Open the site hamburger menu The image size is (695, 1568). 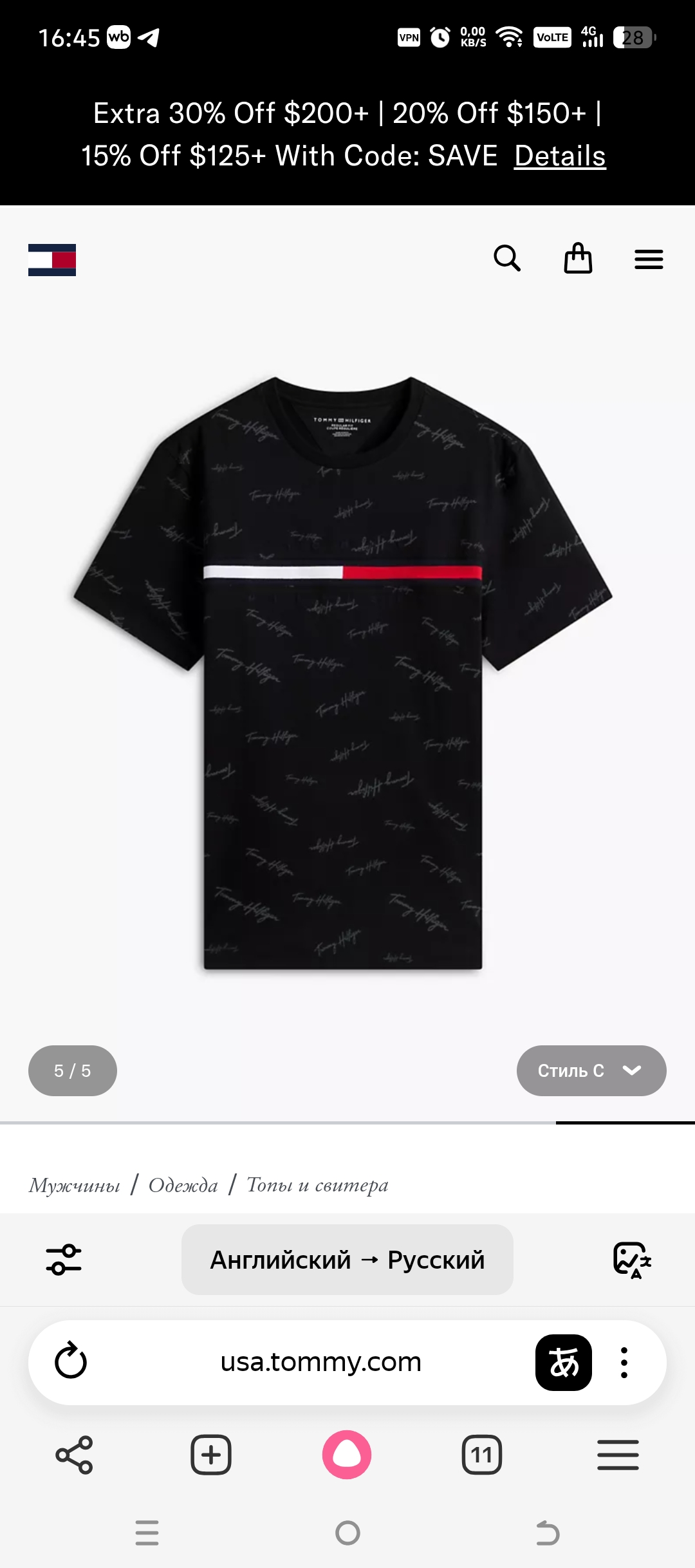pyautogui.click(x=649, y=259)
